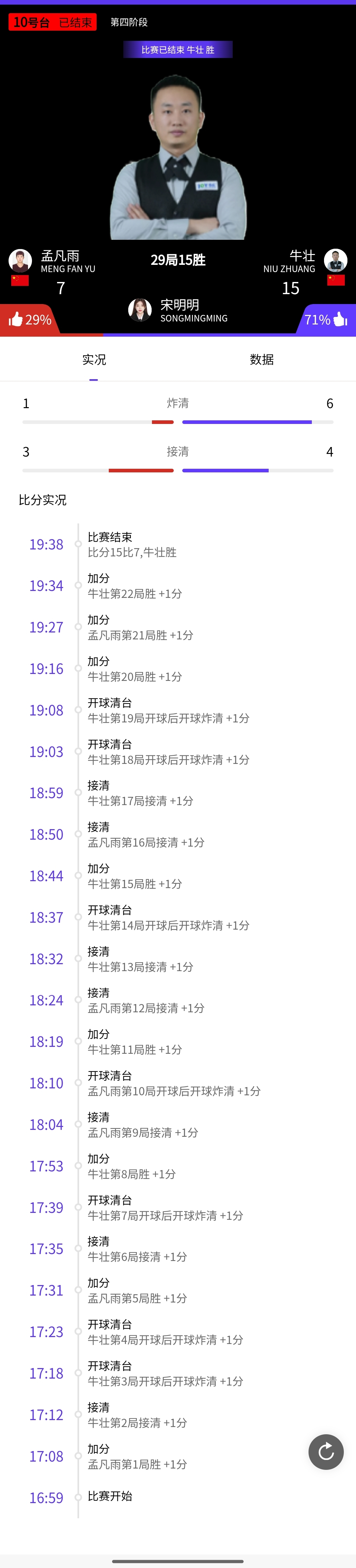The height and width of the screenshot is (1568, 356).
Task: Select the 实况 tab
Action: [x=94, y=360]
